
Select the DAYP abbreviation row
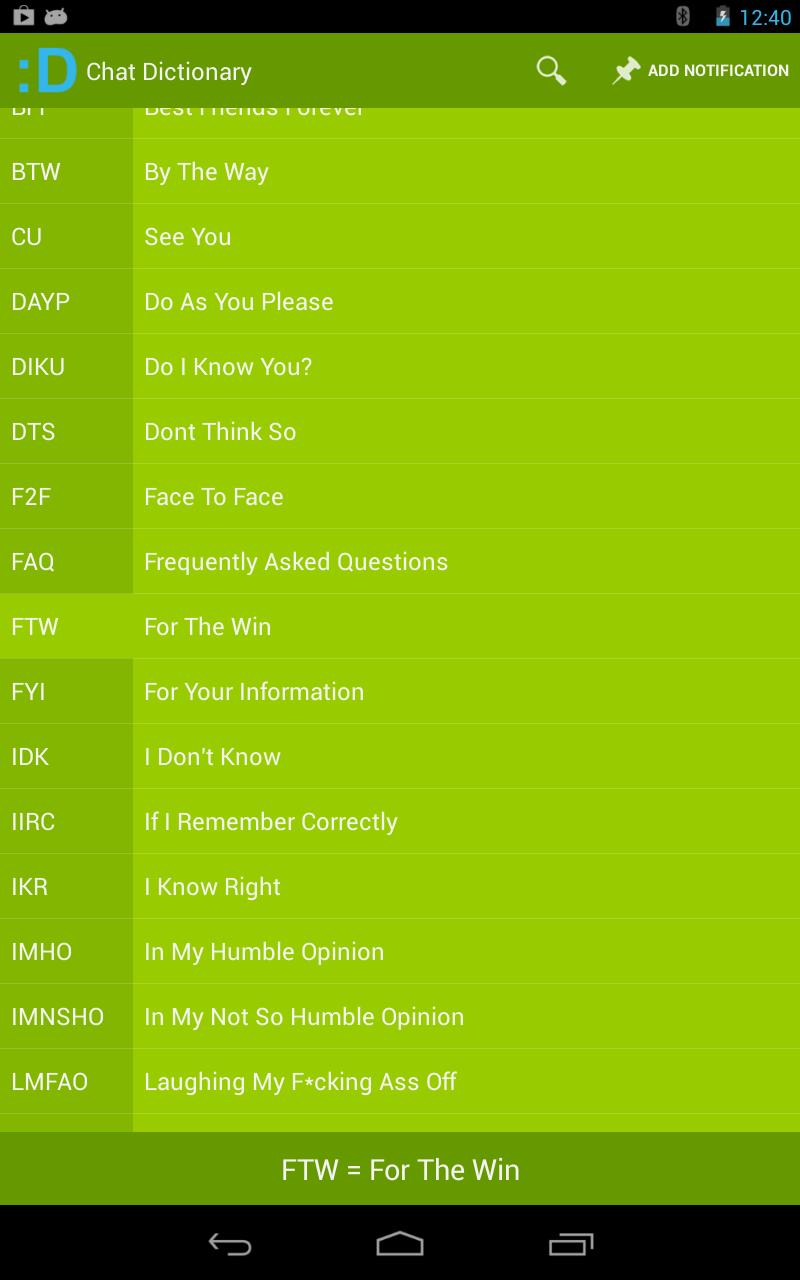(400, 302)
